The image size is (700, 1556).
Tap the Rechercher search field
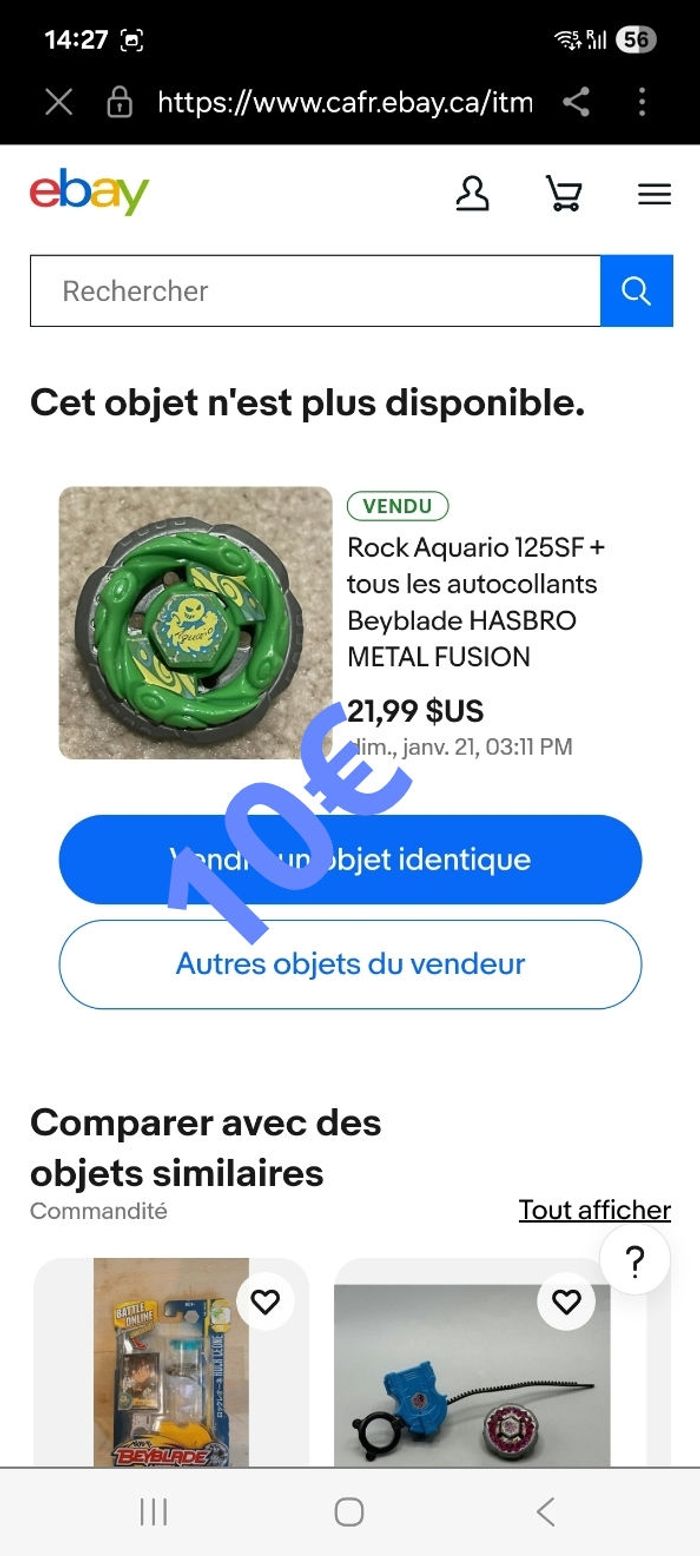315,291
